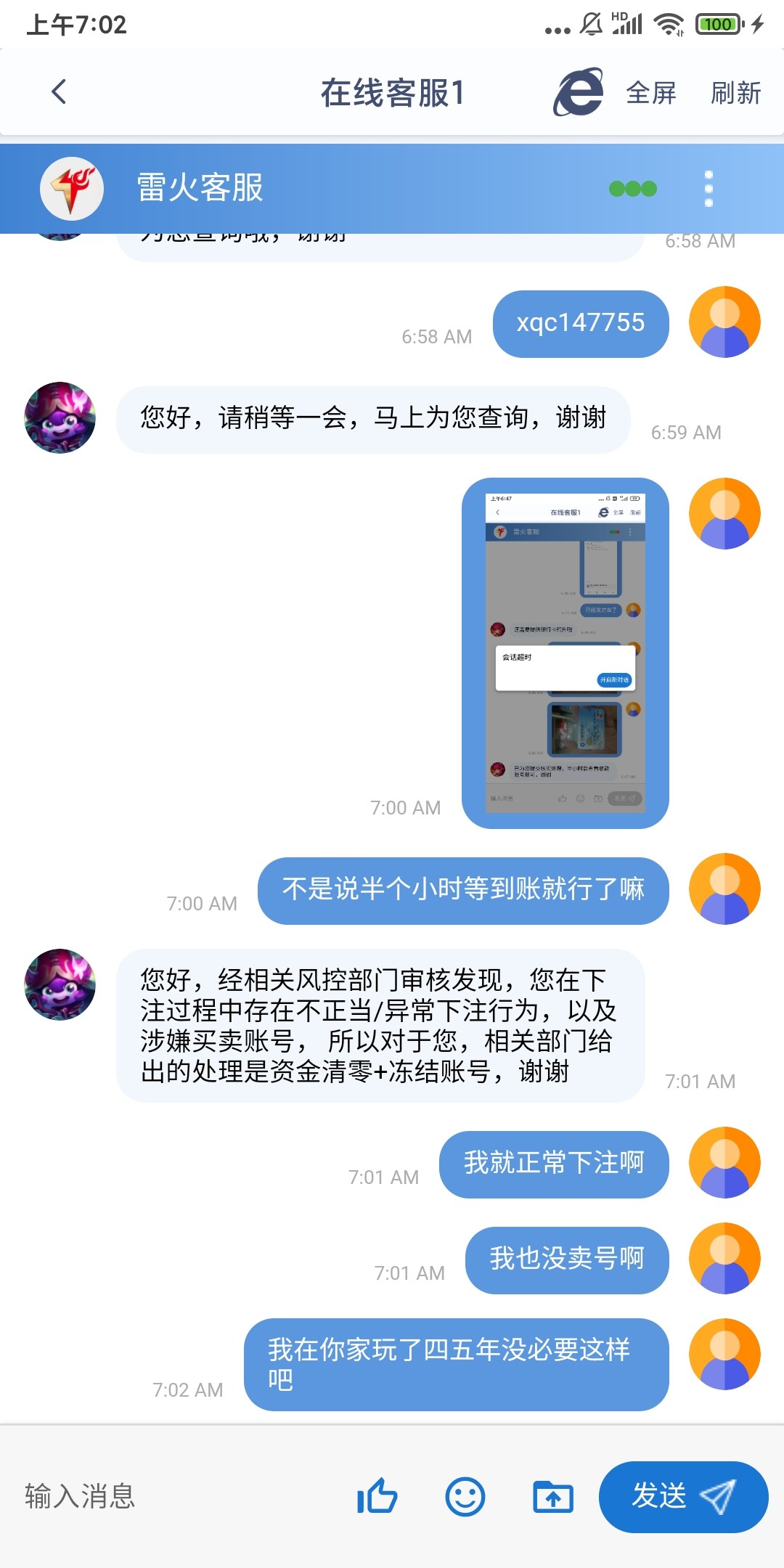The height and width of the screenshot is (1568, 784).
Task: Open the emoji picker
Action: coord(465,1497)
